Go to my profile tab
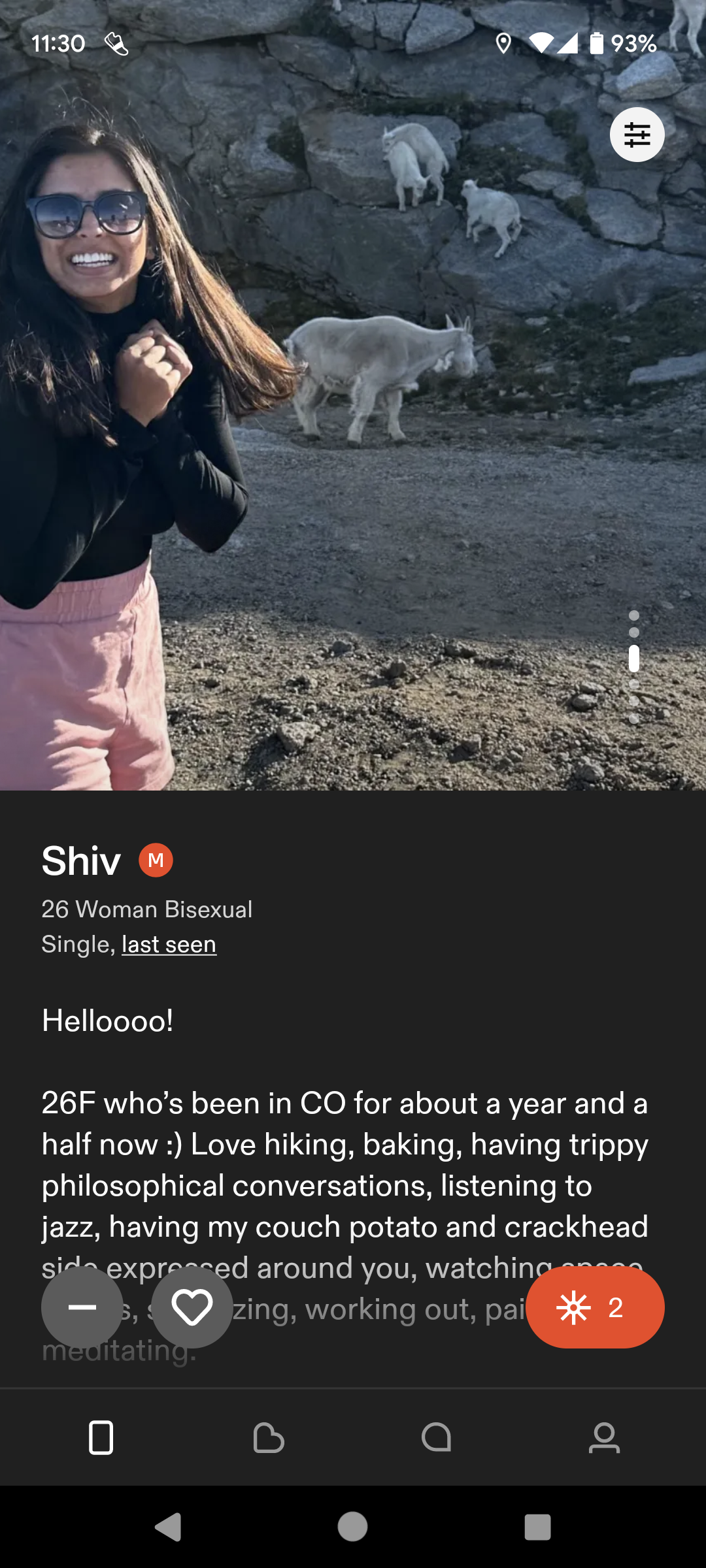This screenshot has height=1568, width=706. (x=604, y=1438)
